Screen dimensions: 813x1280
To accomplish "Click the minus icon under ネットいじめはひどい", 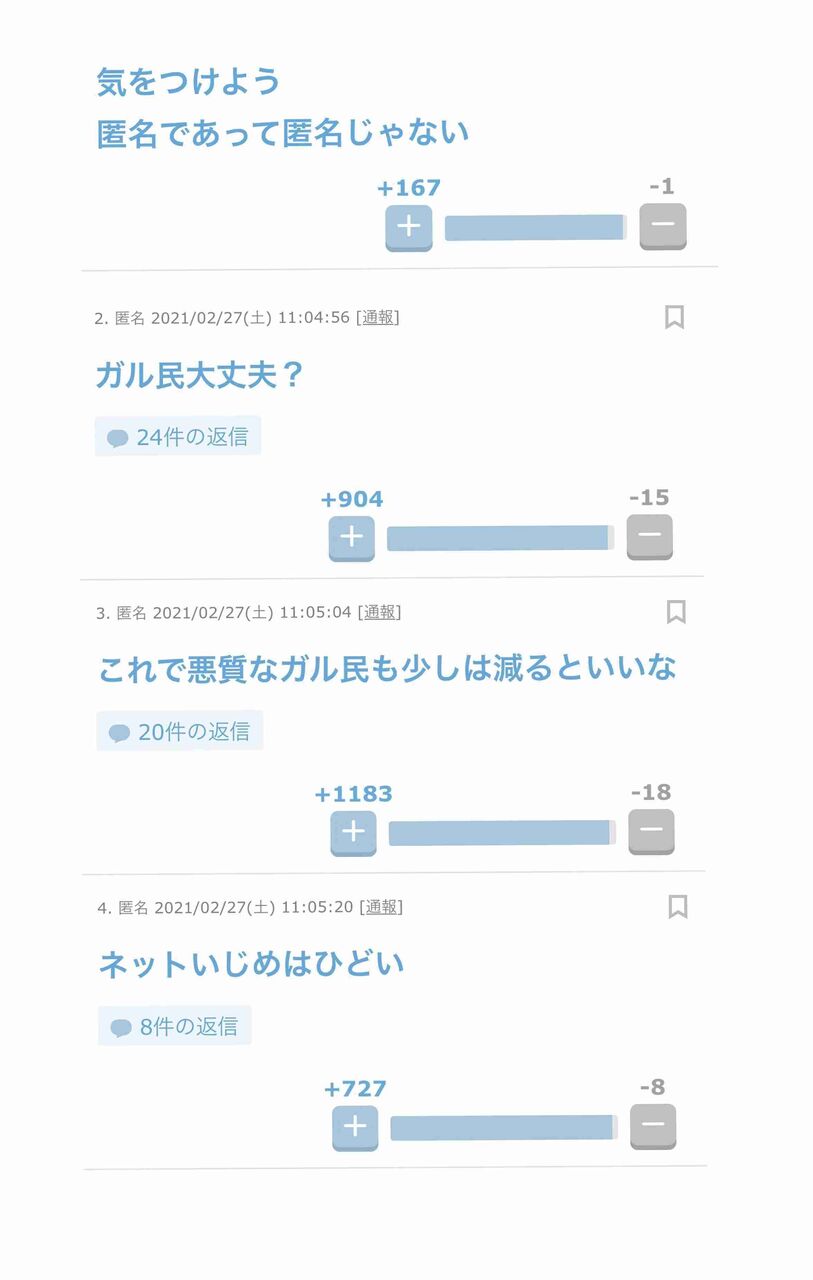I will click(x=655, y=1125).
